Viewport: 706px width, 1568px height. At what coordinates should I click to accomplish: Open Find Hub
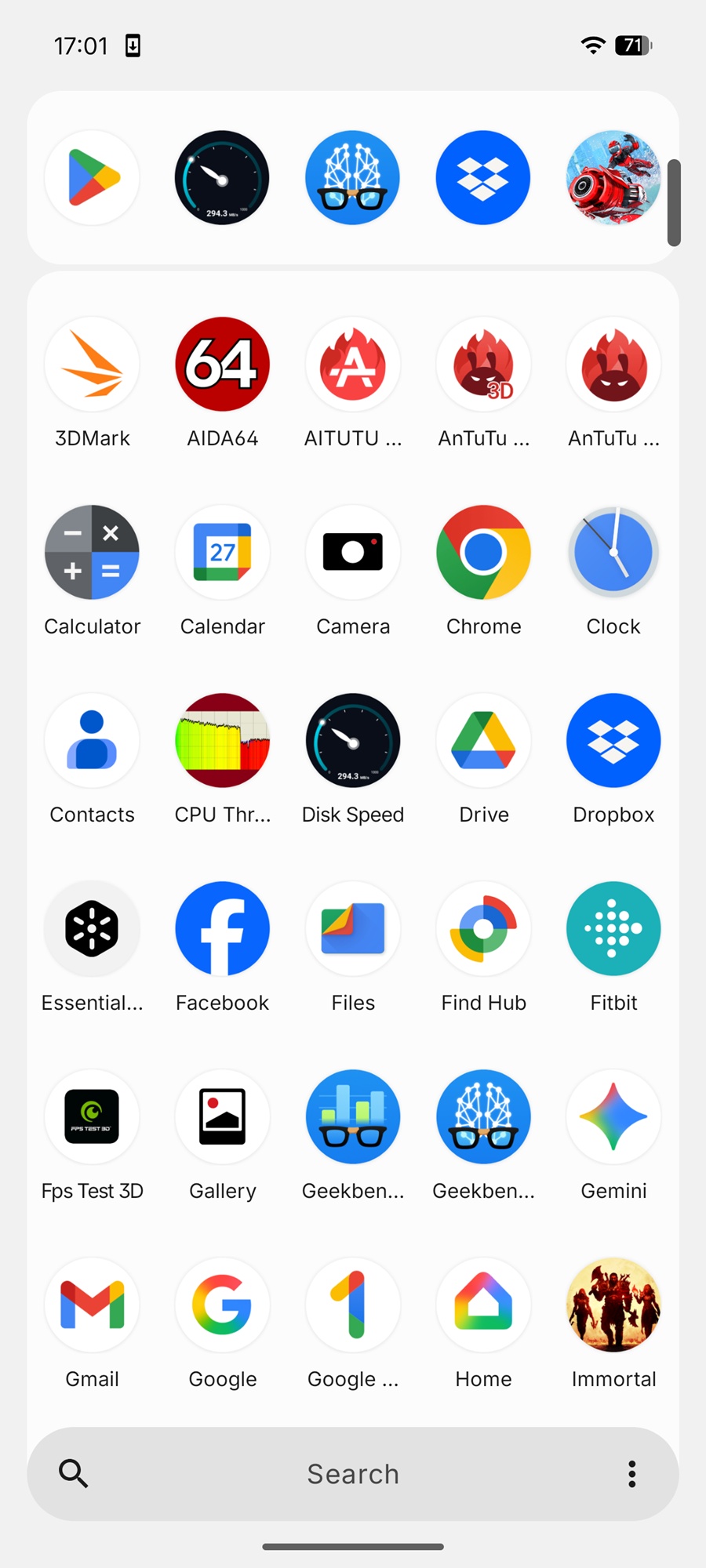point(483,929)
